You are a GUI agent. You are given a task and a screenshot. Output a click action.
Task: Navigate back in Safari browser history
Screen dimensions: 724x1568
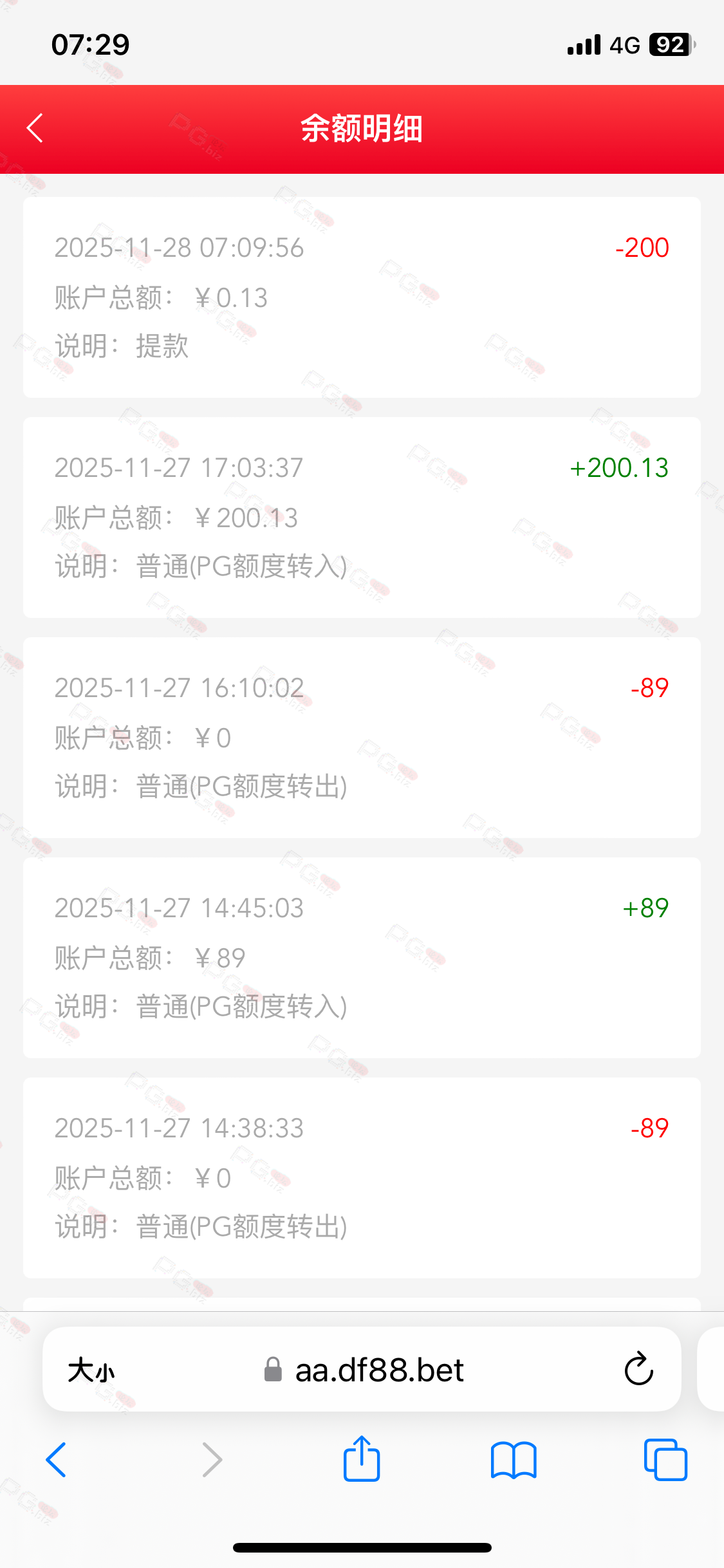coord(57,1460)
